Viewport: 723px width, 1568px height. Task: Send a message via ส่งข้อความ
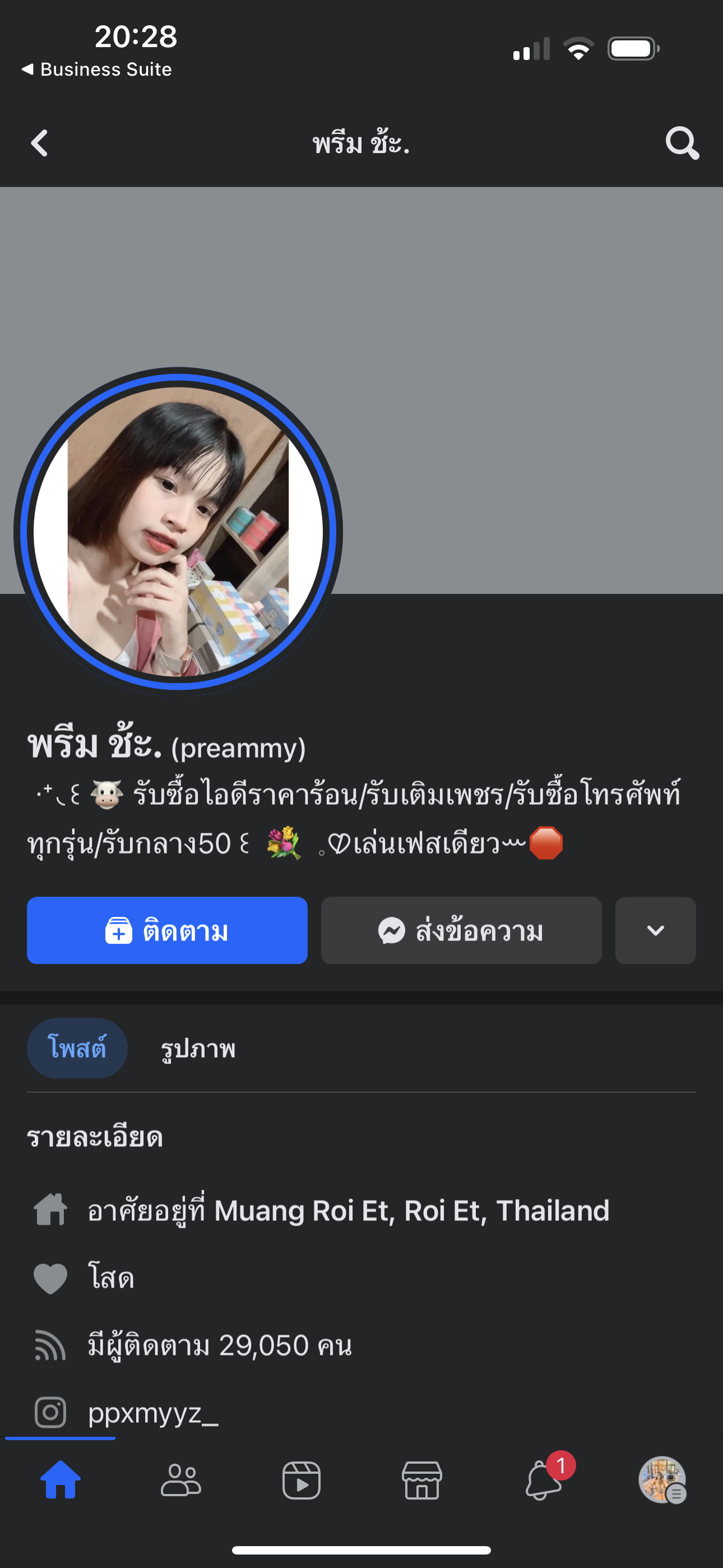click(x=461, y=930)
